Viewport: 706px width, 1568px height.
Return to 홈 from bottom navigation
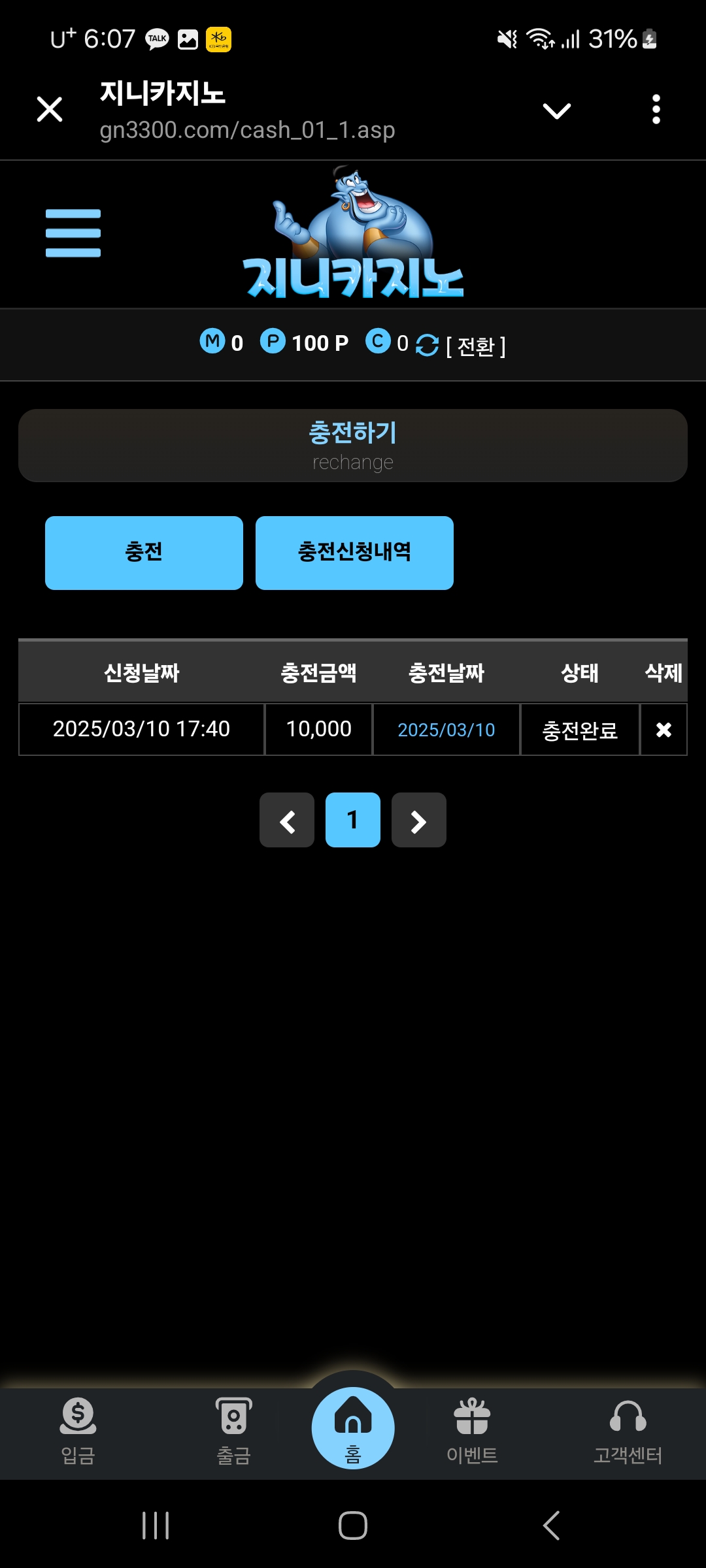(353, 1428)
